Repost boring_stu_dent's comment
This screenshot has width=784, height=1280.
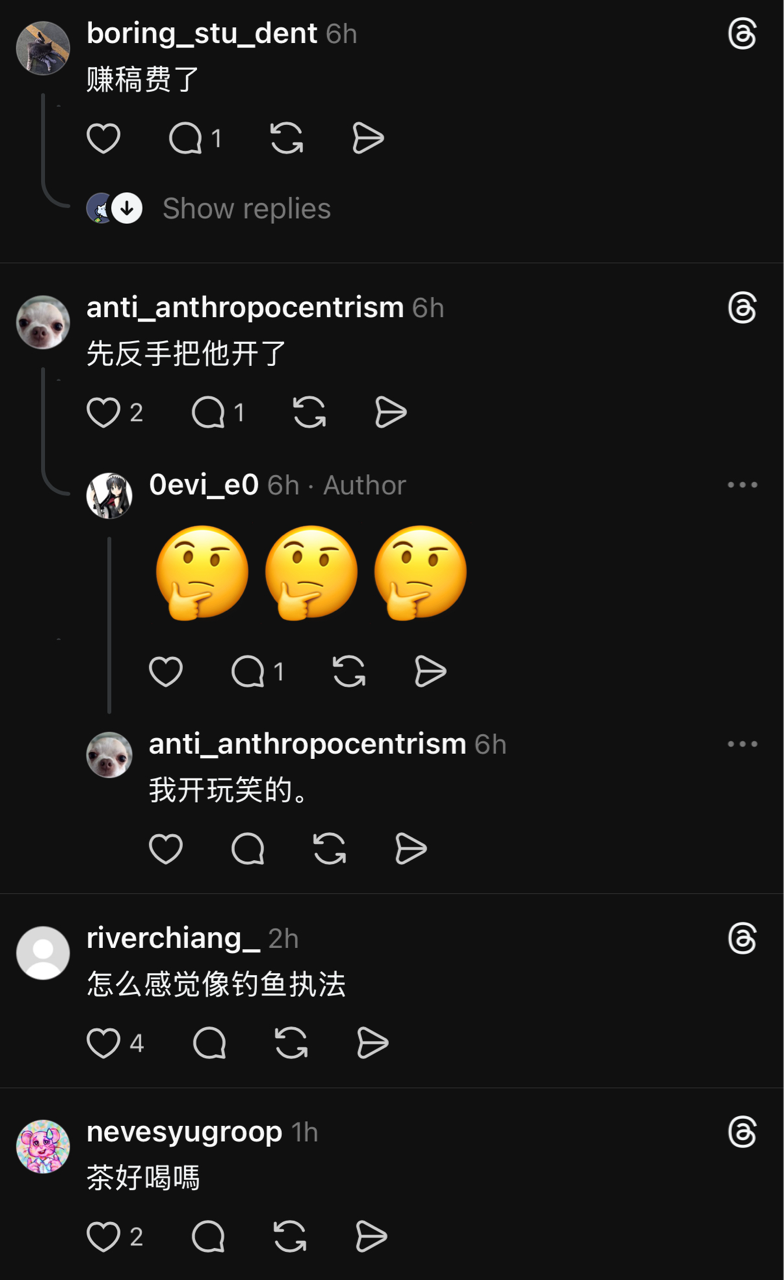coord(287,138)
